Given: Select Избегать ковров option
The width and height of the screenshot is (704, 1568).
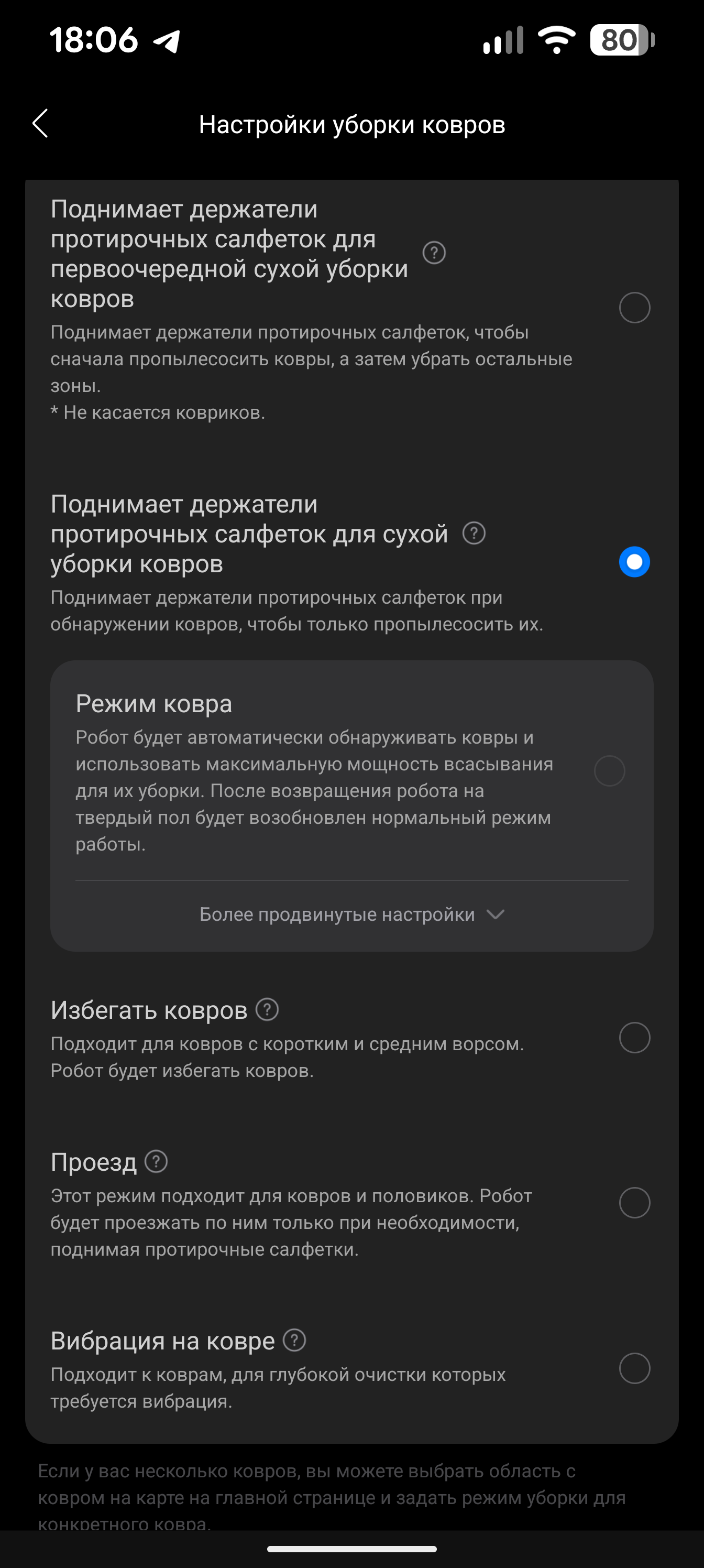Looking at the screenshot, I should pyautogui.click(x=634, y=1037).
